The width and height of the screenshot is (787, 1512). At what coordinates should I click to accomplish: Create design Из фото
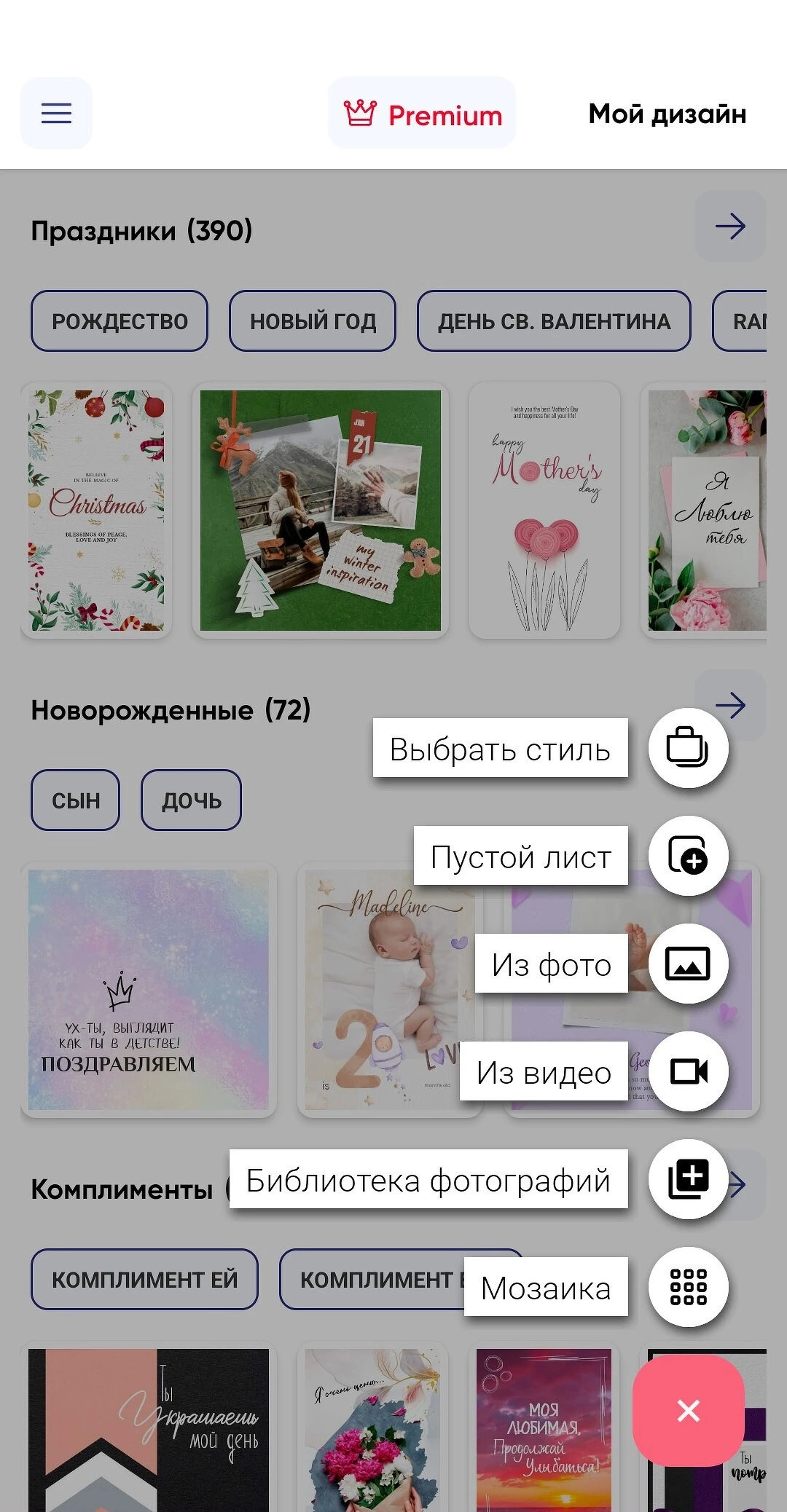click(x=688, y=964)
